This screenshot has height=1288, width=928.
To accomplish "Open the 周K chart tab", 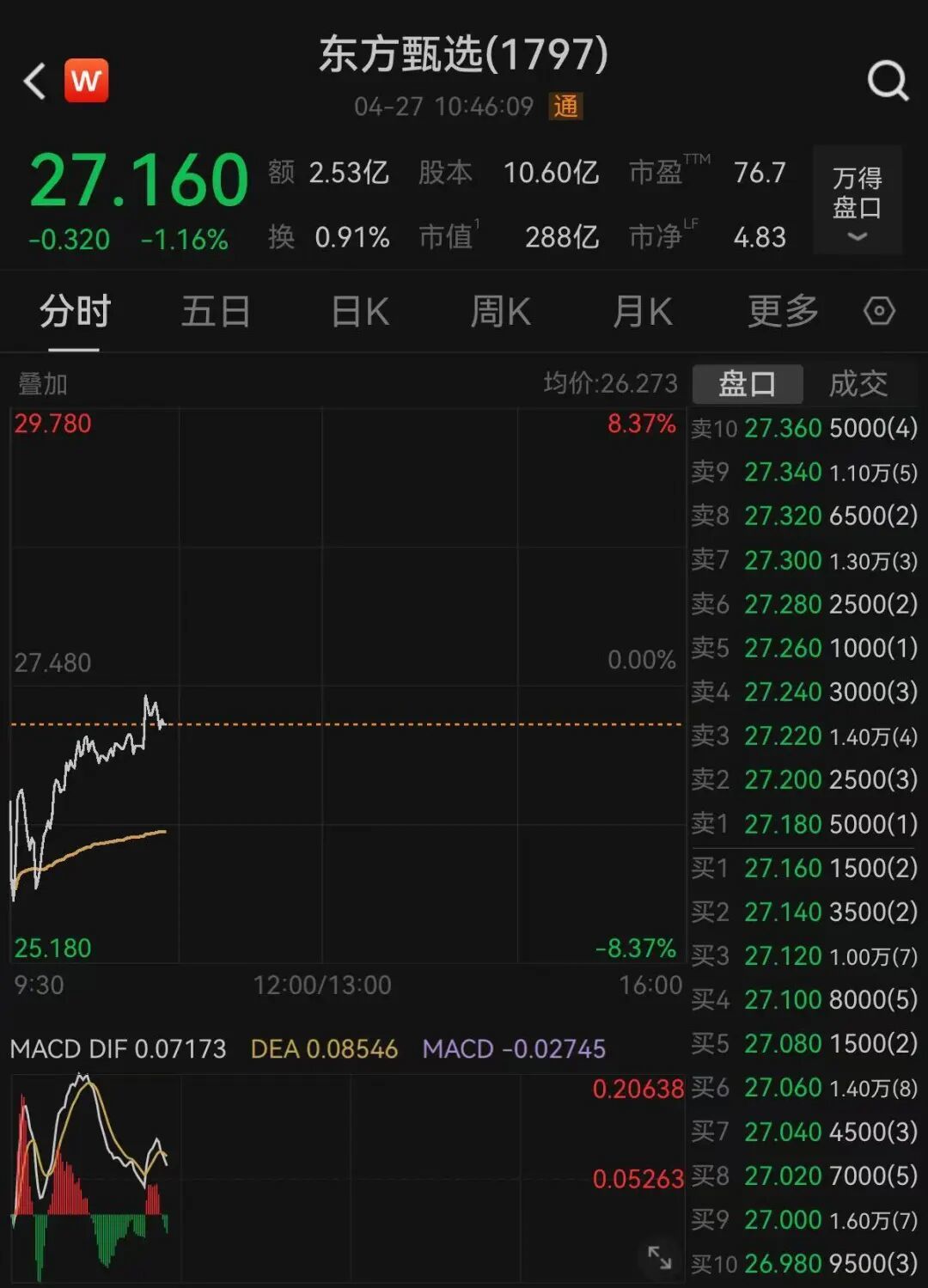I will click(x=500, y=311).
